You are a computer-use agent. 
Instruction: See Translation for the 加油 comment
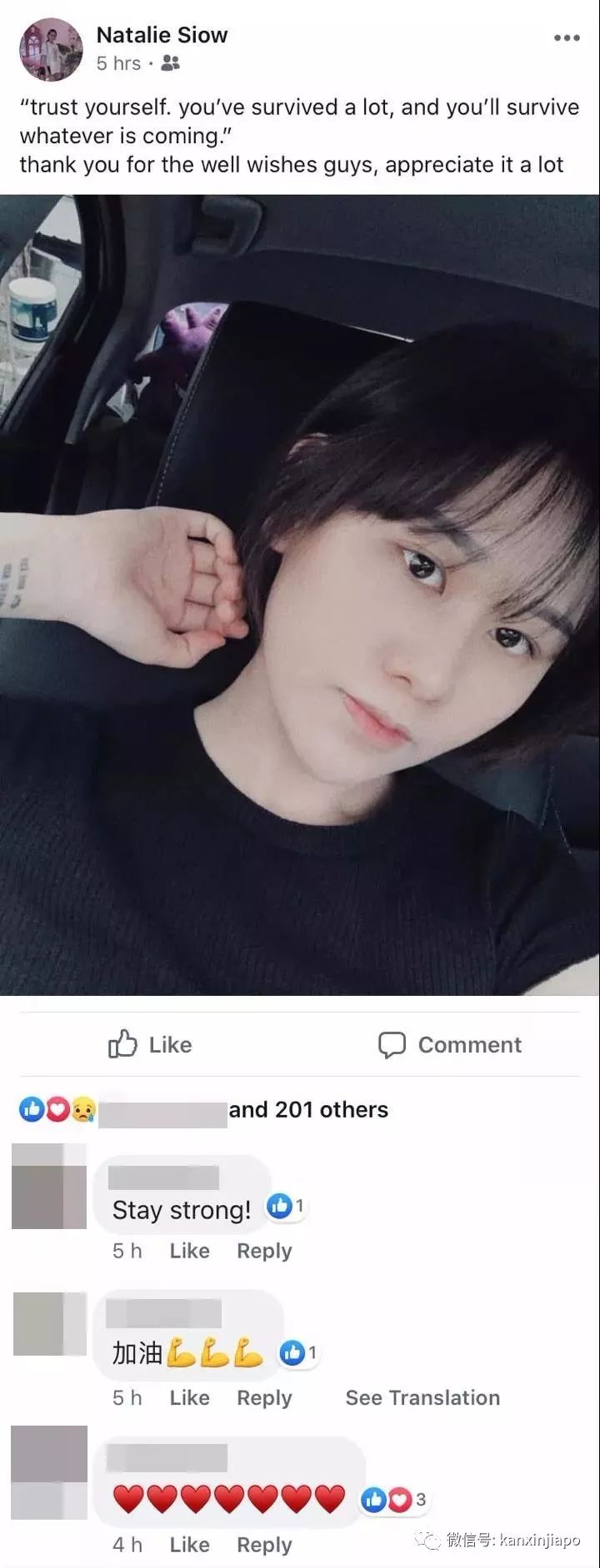point(422,1398)
